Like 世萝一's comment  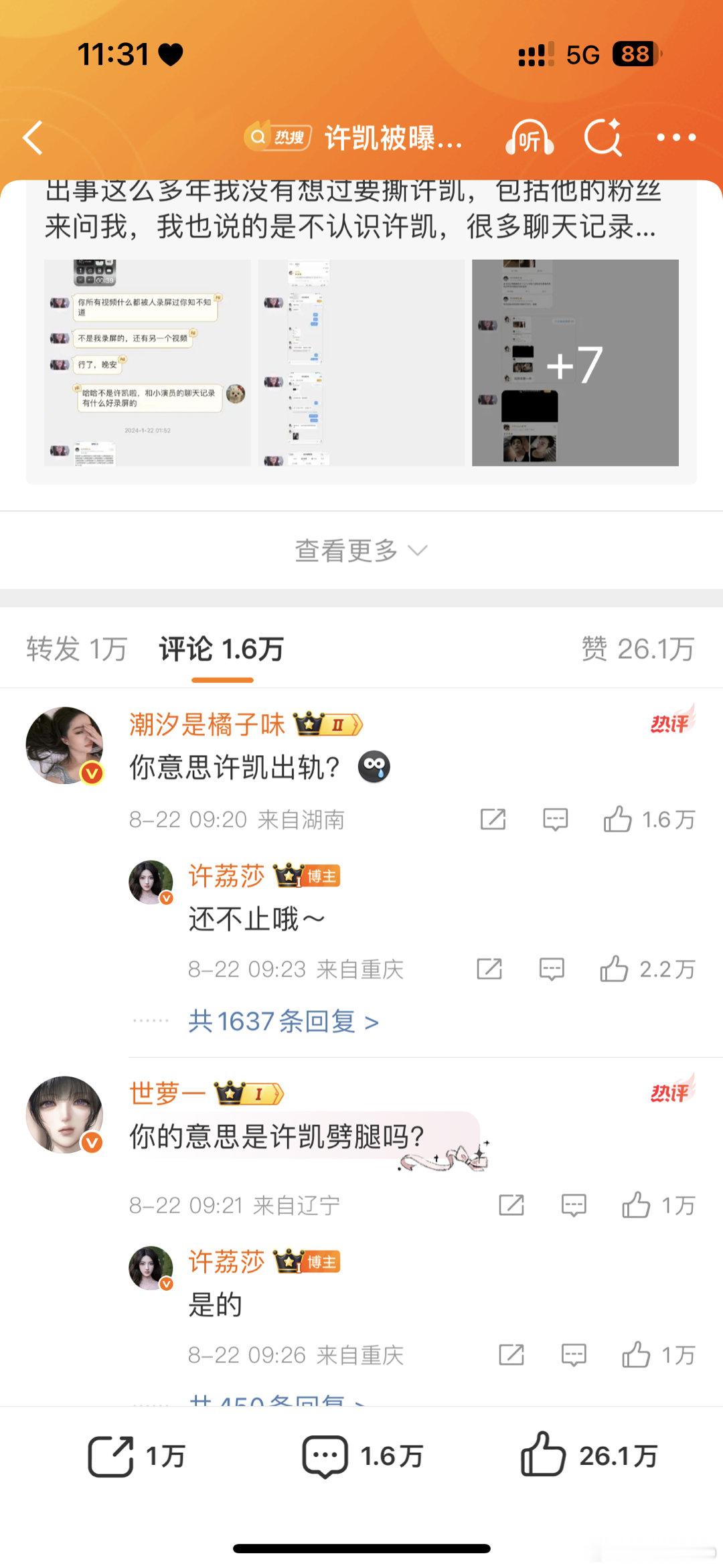click(636, 1205)
